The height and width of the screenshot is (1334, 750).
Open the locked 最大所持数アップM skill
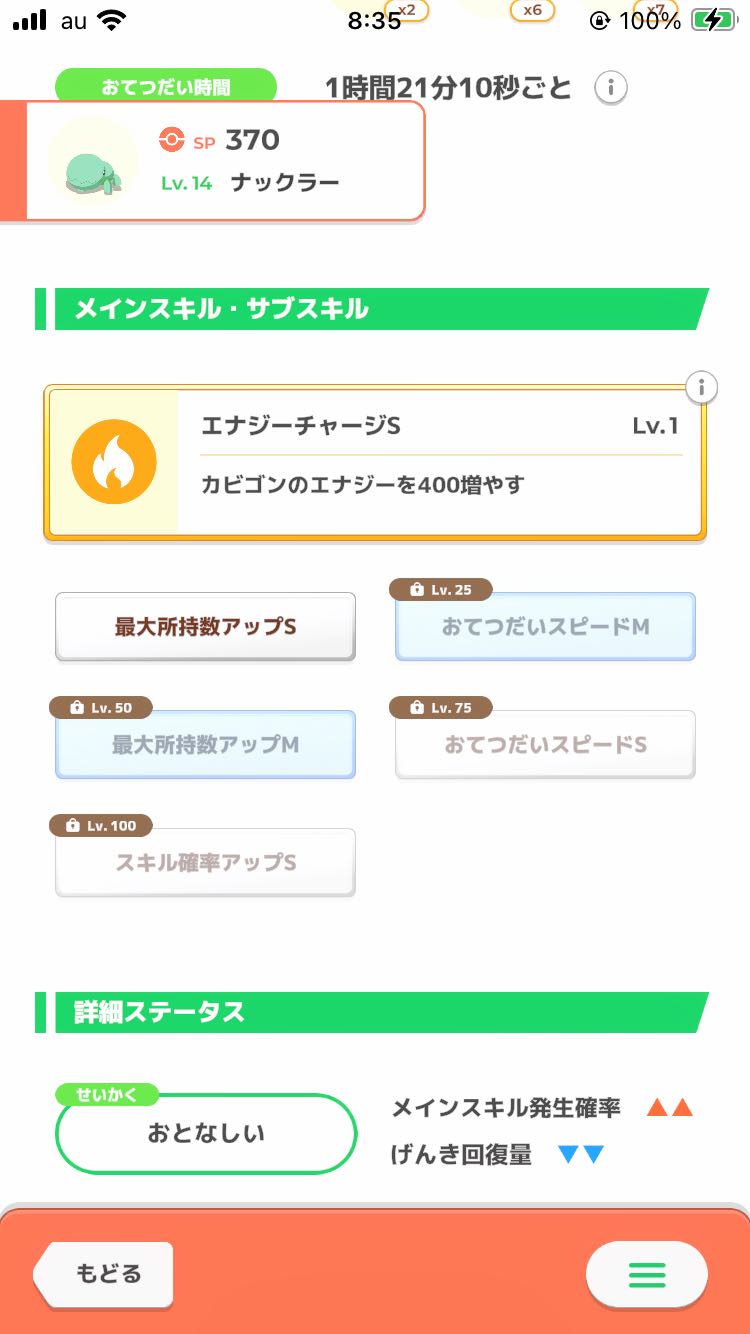pyautogui.click(x=205, y=745)
